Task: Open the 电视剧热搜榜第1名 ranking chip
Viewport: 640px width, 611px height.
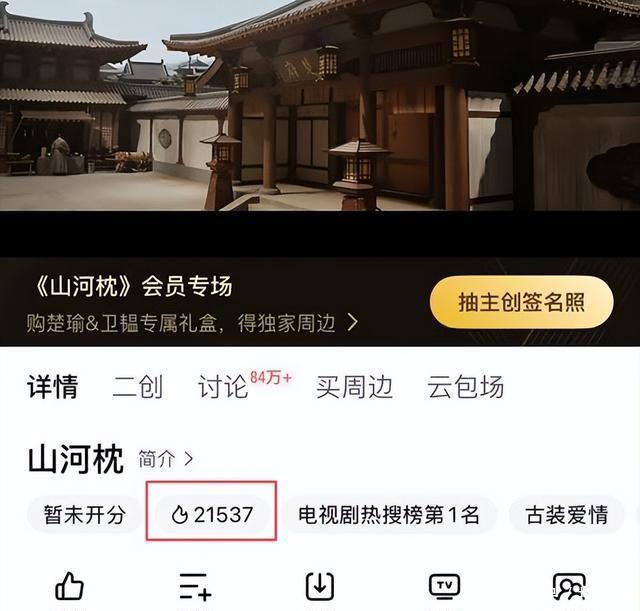Action: (x=389, y=515)
